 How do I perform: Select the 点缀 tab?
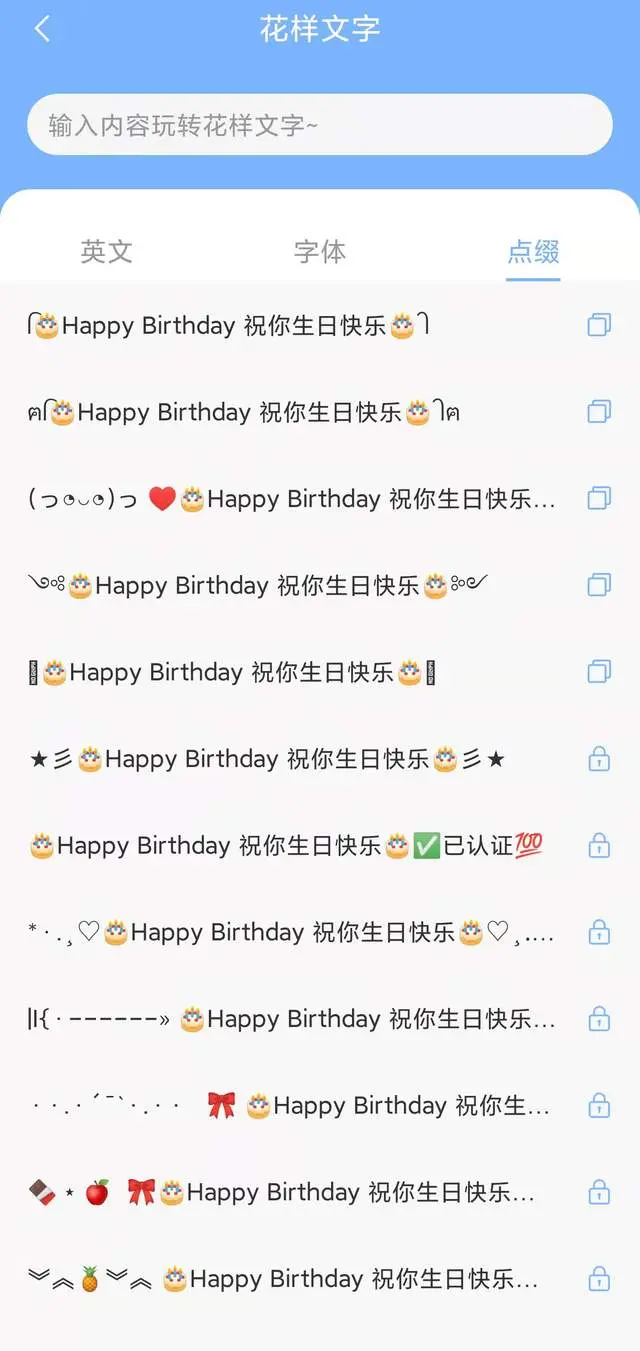point(533,251)
